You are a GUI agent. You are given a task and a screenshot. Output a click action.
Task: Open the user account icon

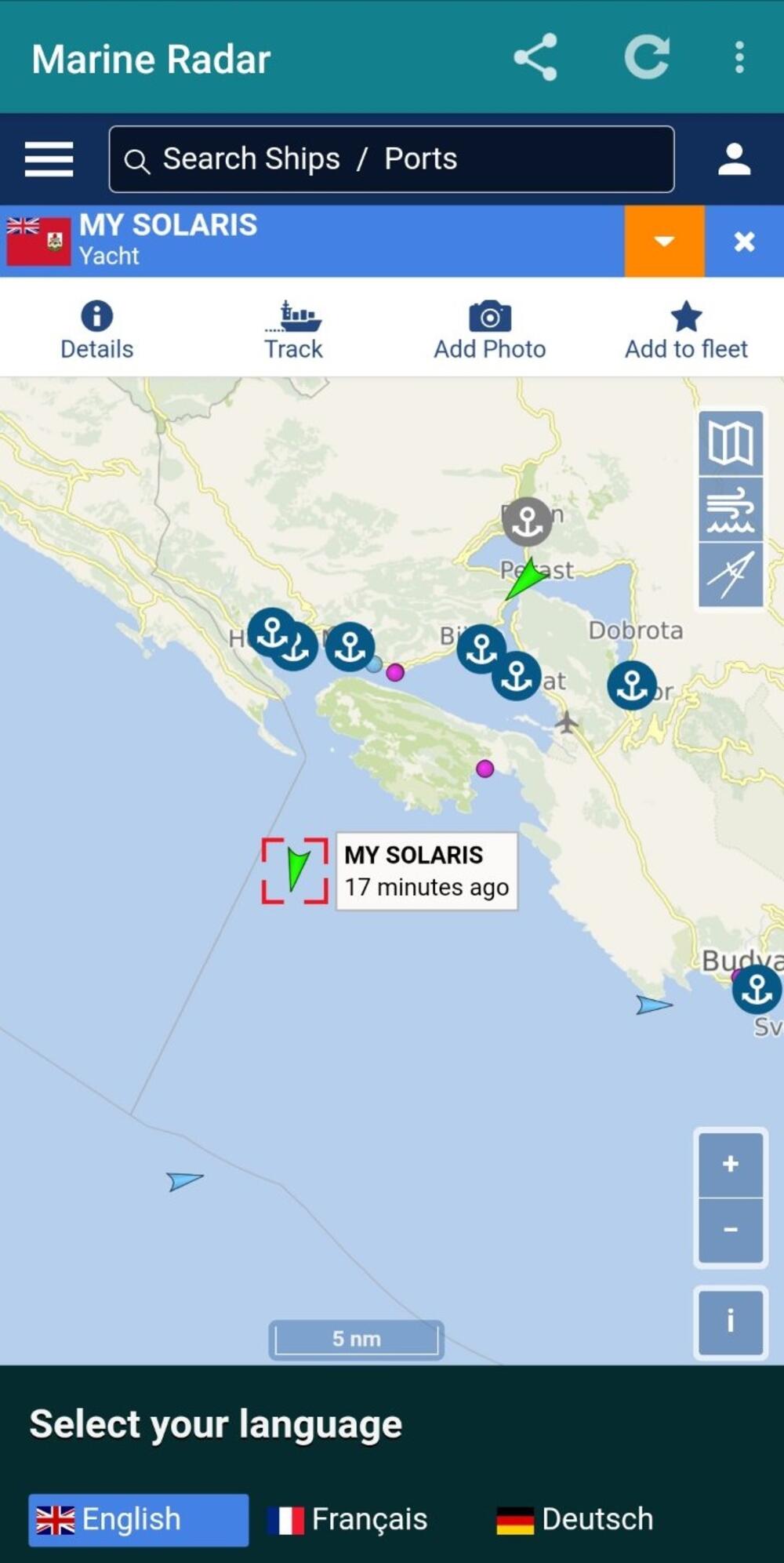[734, 159]
